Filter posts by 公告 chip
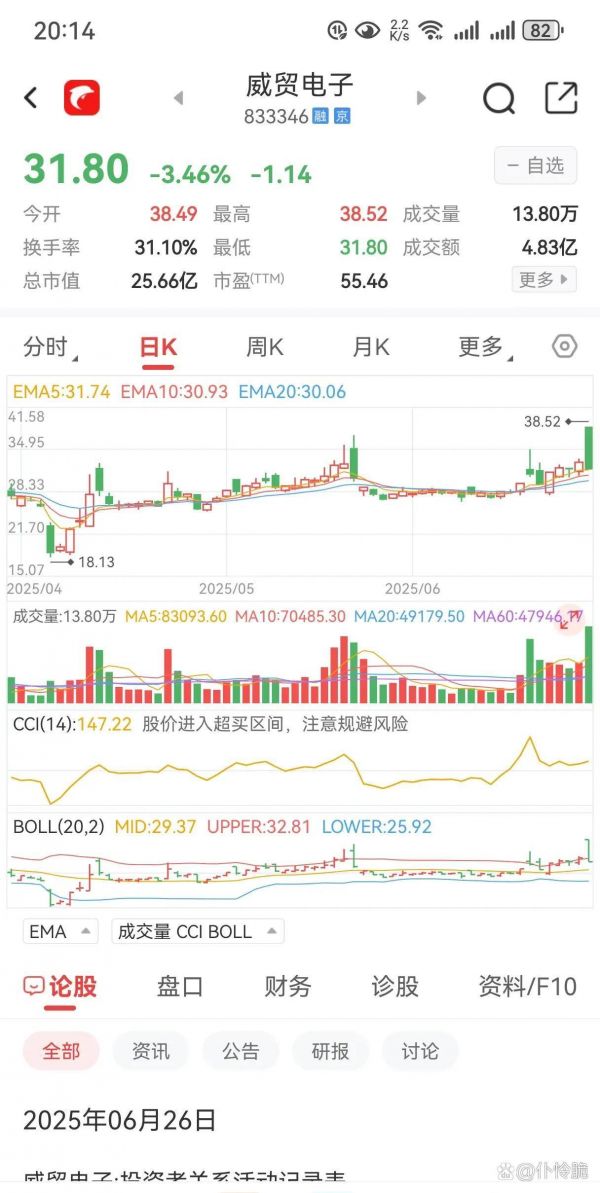The height and width of the screenshot is (1193, 600). coord(240,1051)
